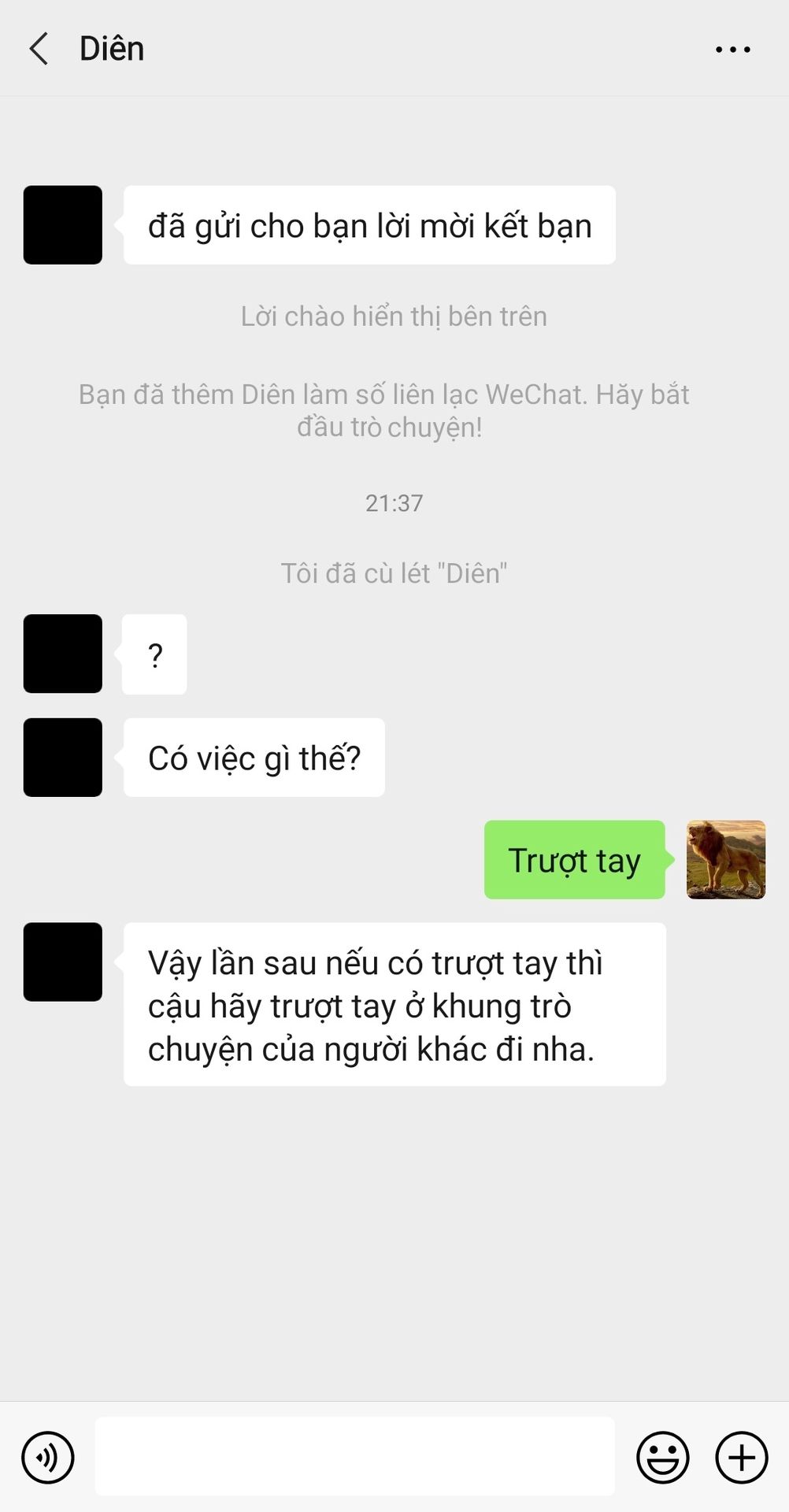Open the emoji sticker panel
The height and width of the screenshot is (1512, 789).
[663, 1457]
